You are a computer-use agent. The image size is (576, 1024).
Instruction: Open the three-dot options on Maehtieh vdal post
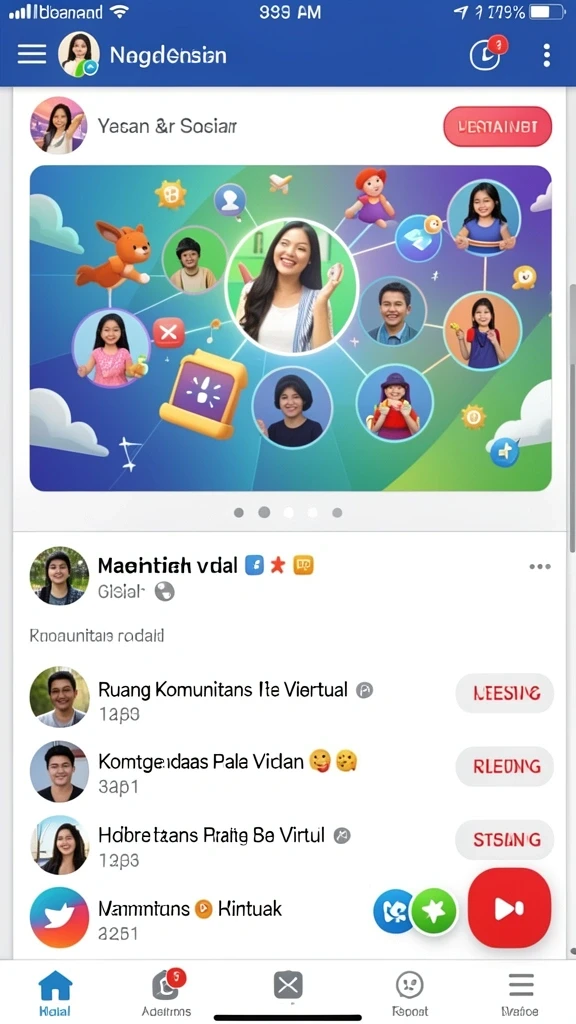(539, 566)
